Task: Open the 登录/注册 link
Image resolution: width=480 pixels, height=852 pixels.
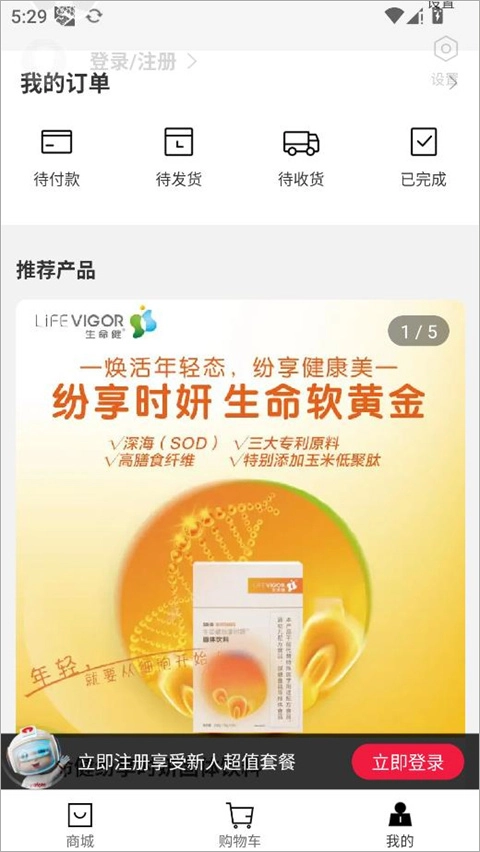Action: pyautogui.click(x=143, y=61)
